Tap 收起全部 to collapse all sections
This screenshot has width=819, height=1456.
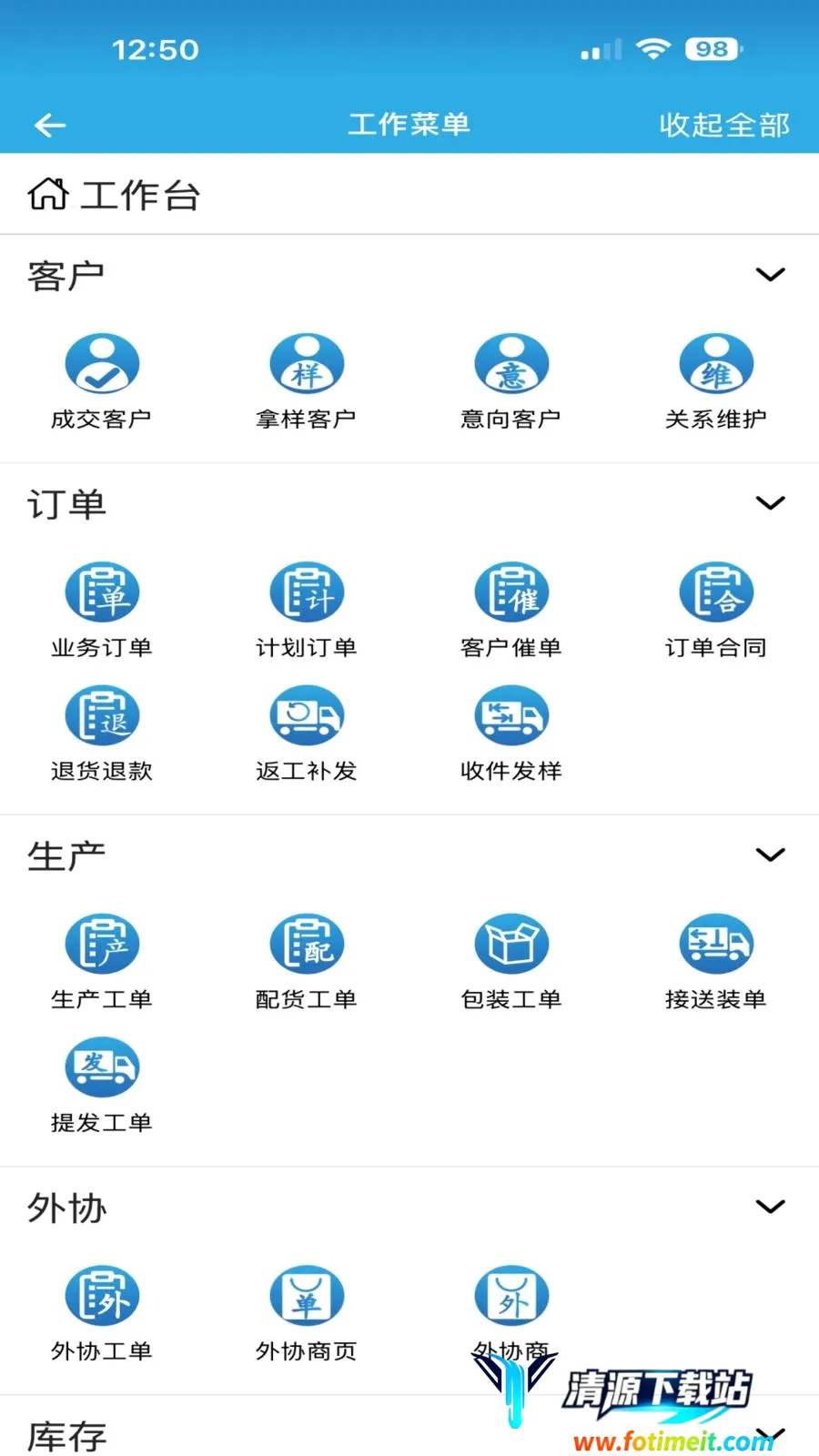(x=724, y=125)
